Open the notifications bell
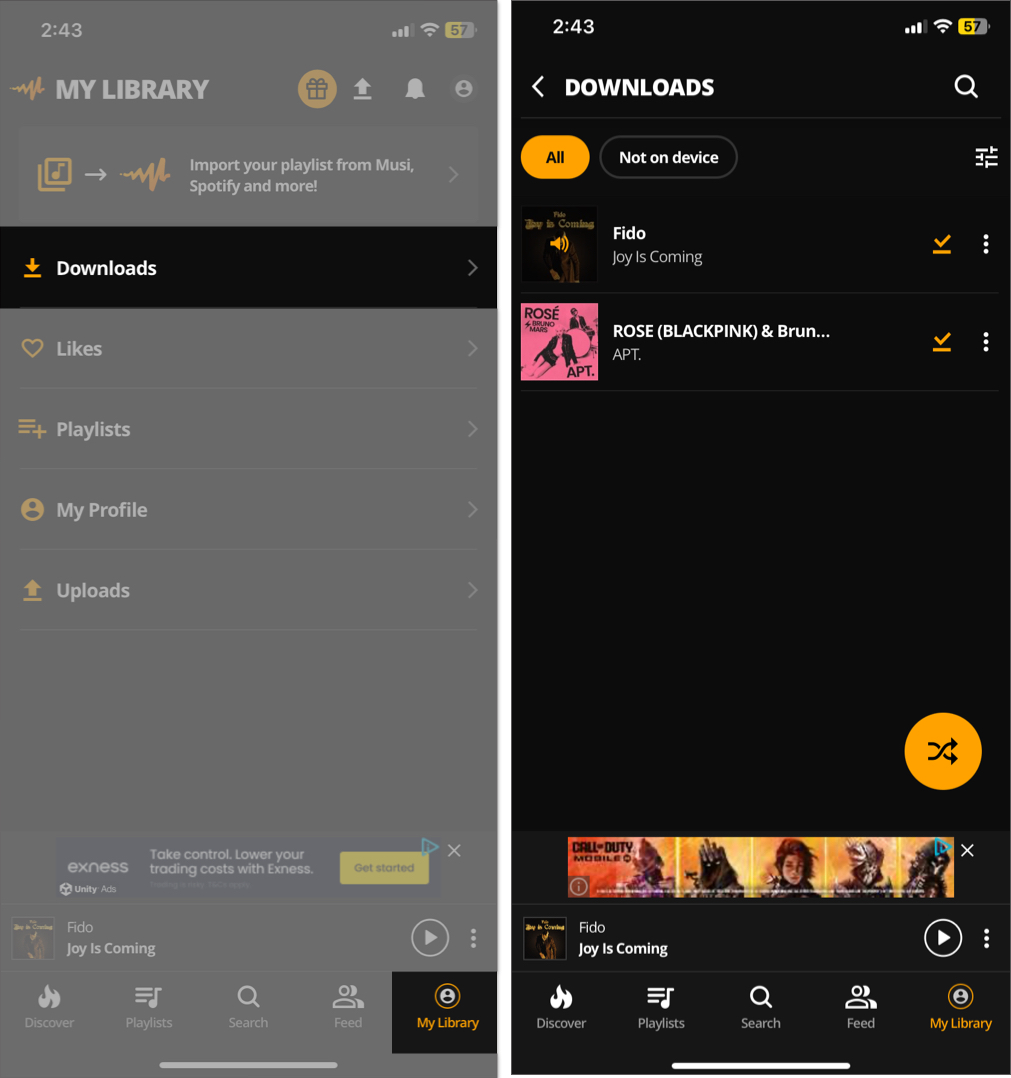This screenshot has width=1011, height=1078. click(x=415, y=89)
